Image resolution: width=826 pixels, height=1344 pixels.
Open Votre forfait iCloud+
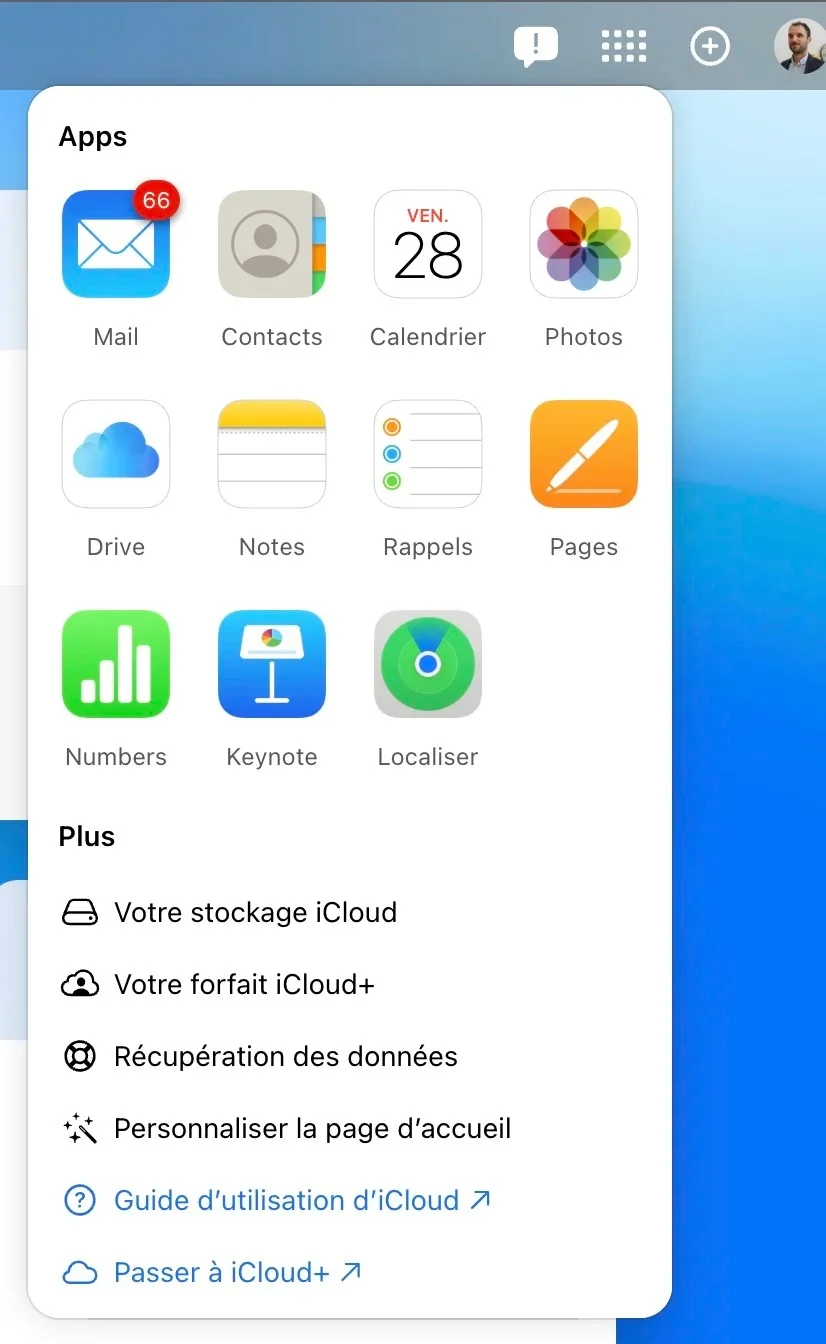coord(244,984)
